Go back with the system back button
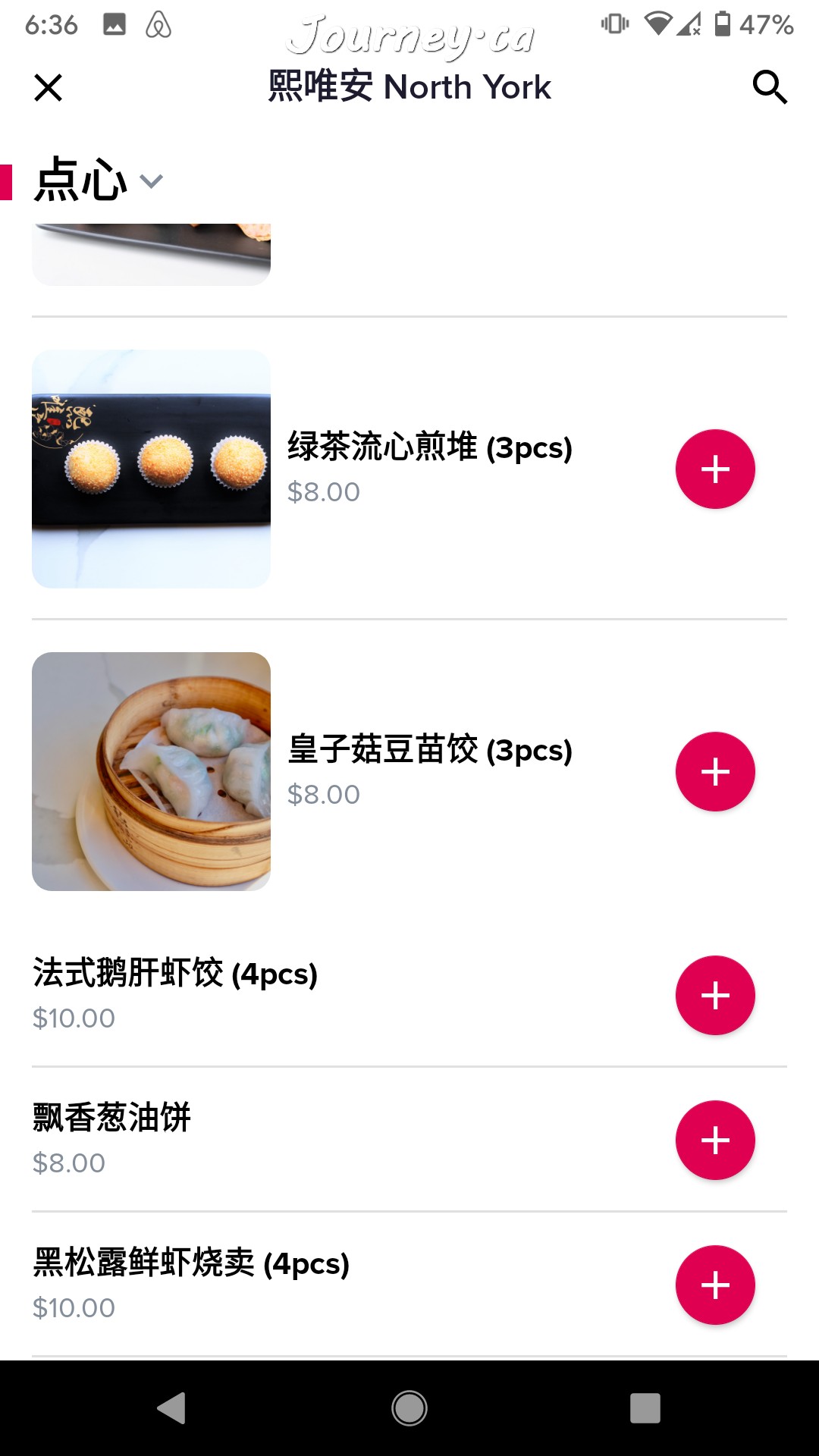Screen dimensions: 819x1456 coord(171,1408)
